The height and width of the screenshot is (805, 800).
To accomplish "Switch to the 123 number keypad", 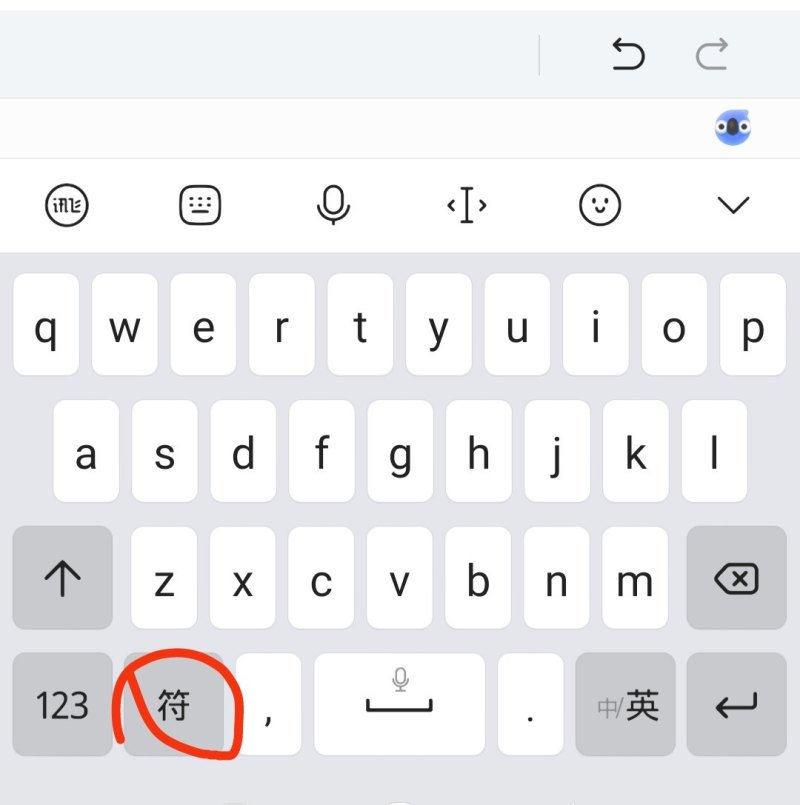I will click(x=62, y=705).
